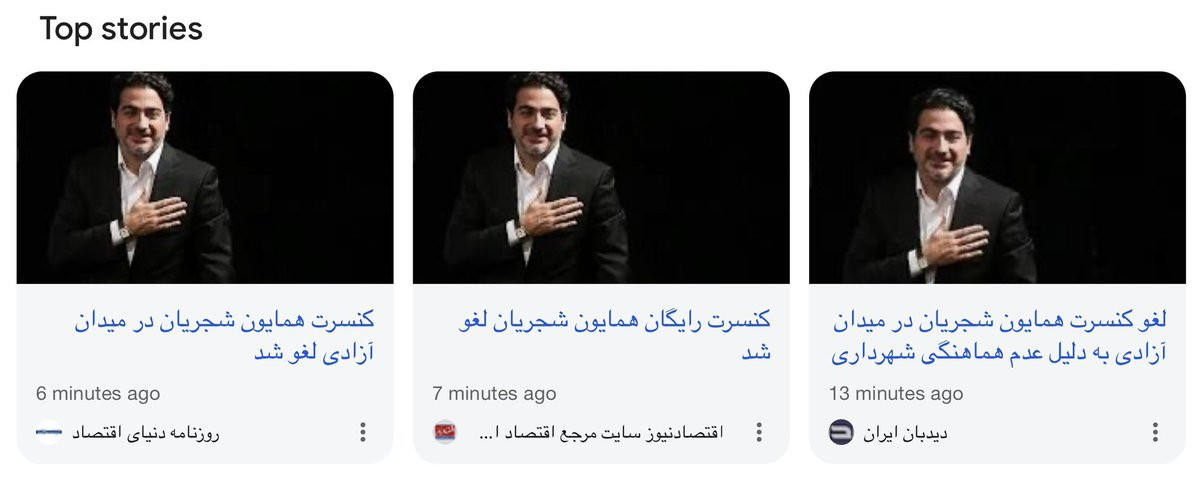Open the overflow menu on the روزنامه دنیای اقتصاد card
1200x482 pixels.
(362, 432)
